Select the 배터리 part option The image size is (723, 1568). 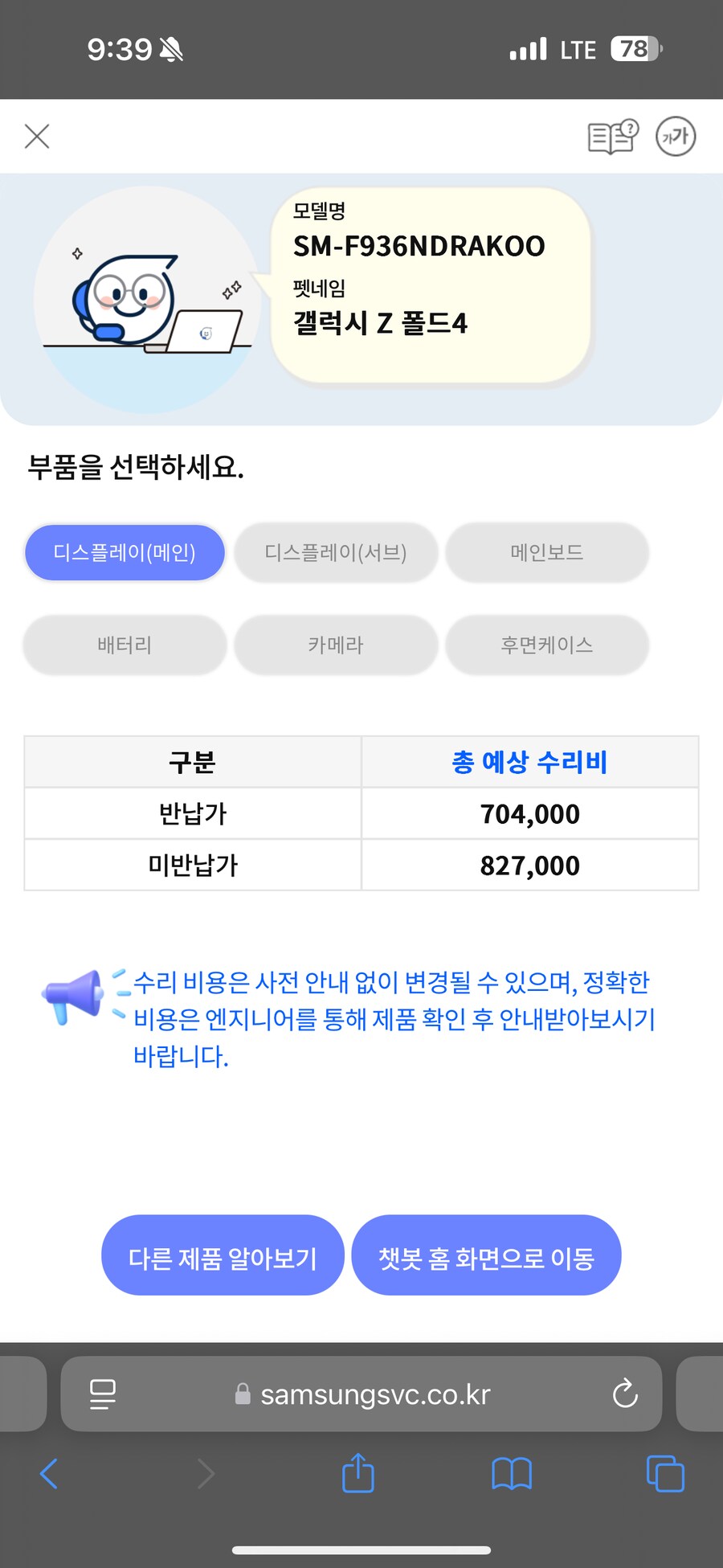[124, 645]
